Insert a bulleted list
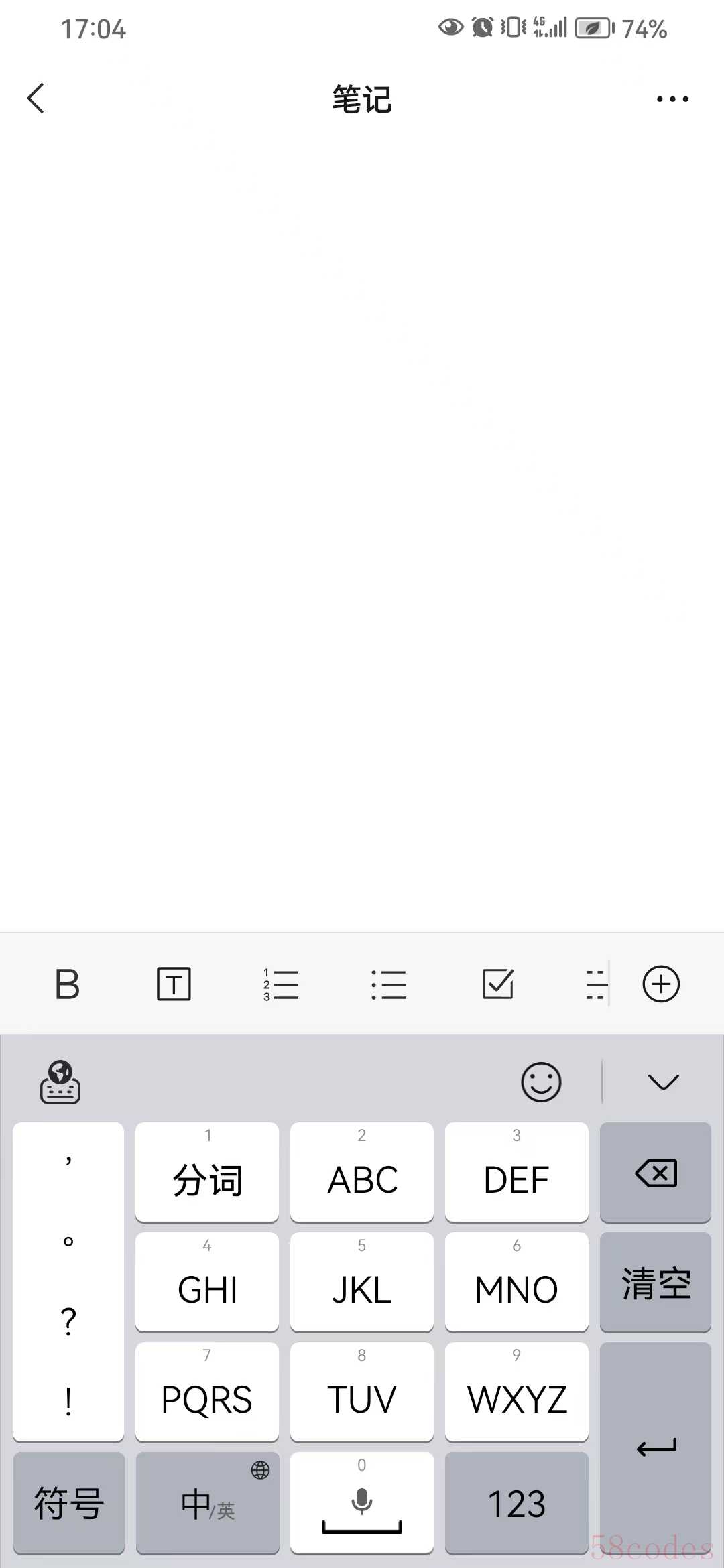 tap(389, 984)
